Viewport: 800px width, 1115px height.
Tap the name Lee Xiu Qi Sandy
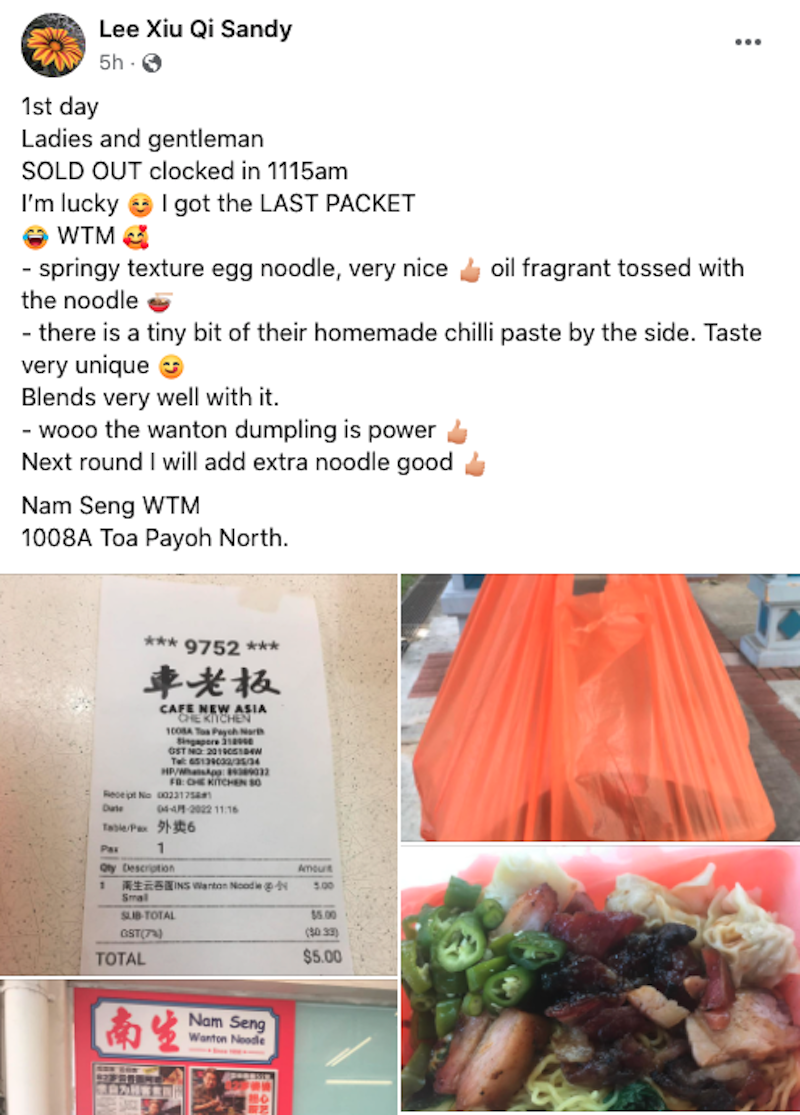click(195, 29)
